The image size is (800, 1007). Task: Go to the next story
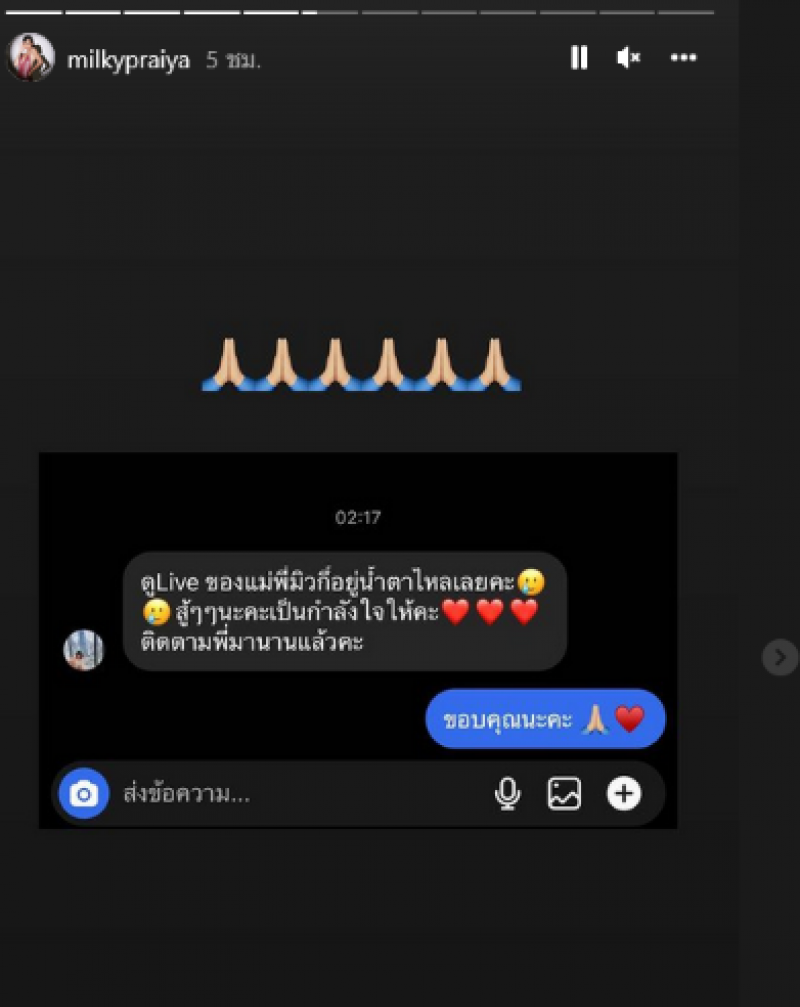[x=779, y=657]
